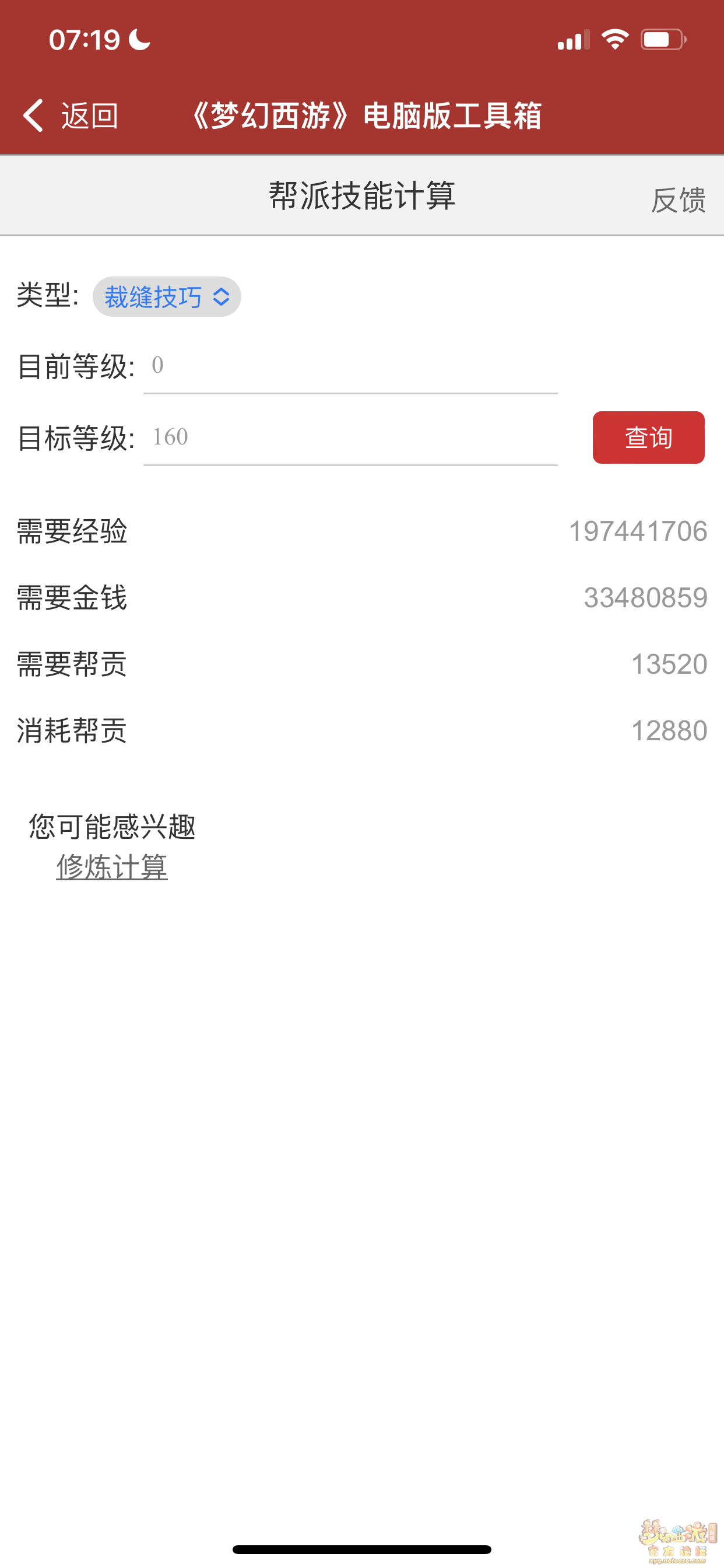The image size is (724, 1568).
Task: Go back with the 返回 button
Action: pos(71,115)
